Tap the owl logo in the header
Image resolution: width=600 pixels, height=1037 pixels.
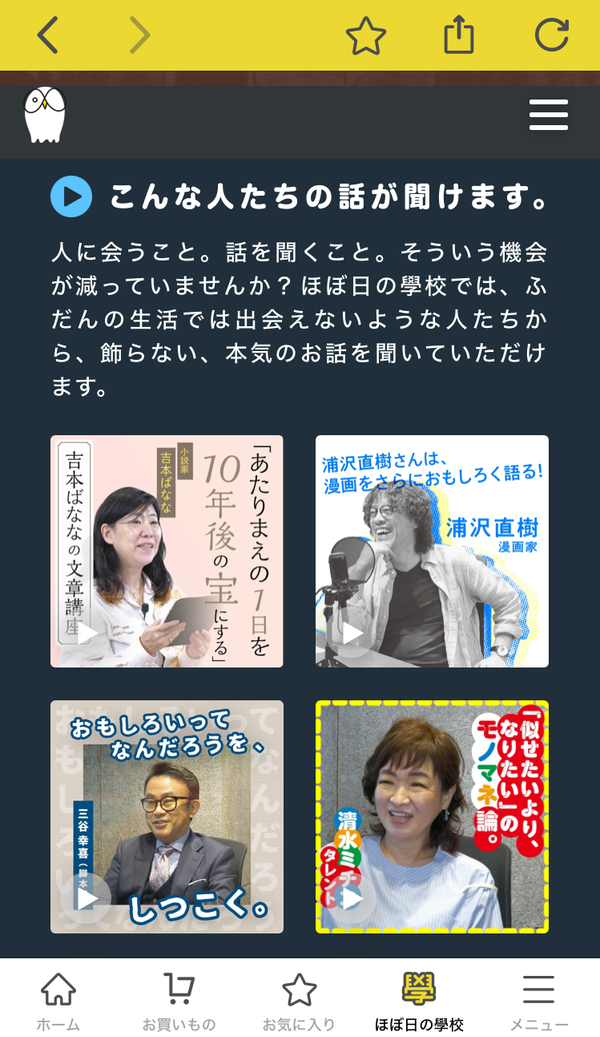click(45, 115)
